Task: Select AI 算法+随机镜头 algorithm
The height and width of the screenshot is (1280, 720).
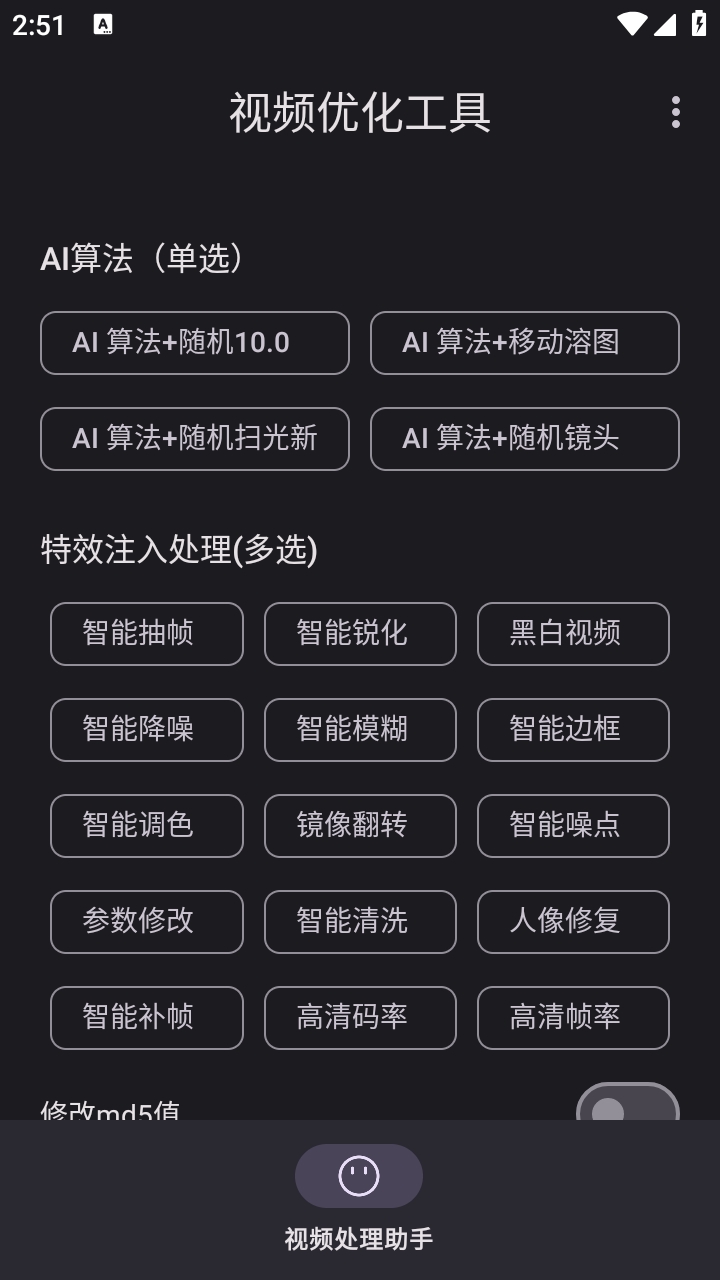Action: tap(525, 439)
